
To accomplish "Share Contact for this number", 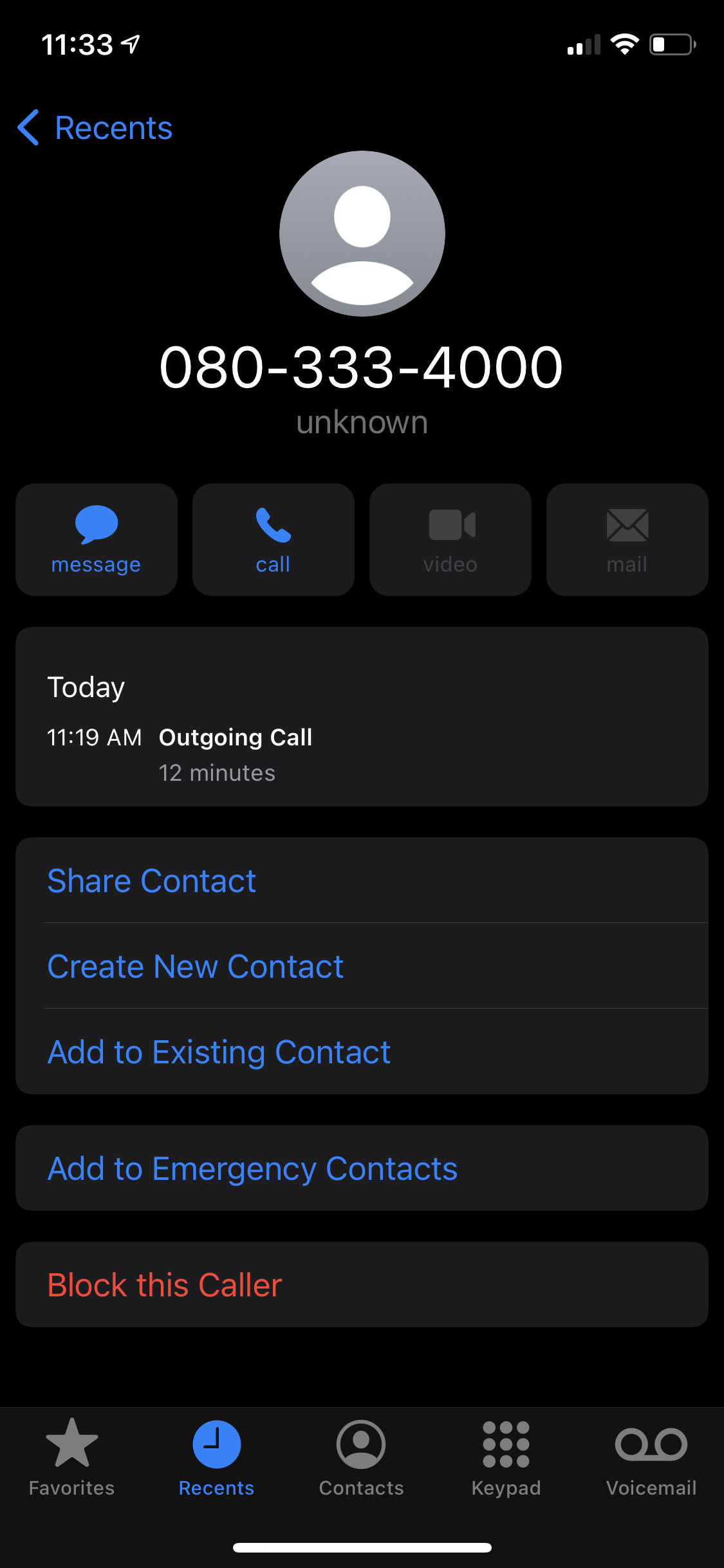I will pyautogui.click(x=152, y=881).
